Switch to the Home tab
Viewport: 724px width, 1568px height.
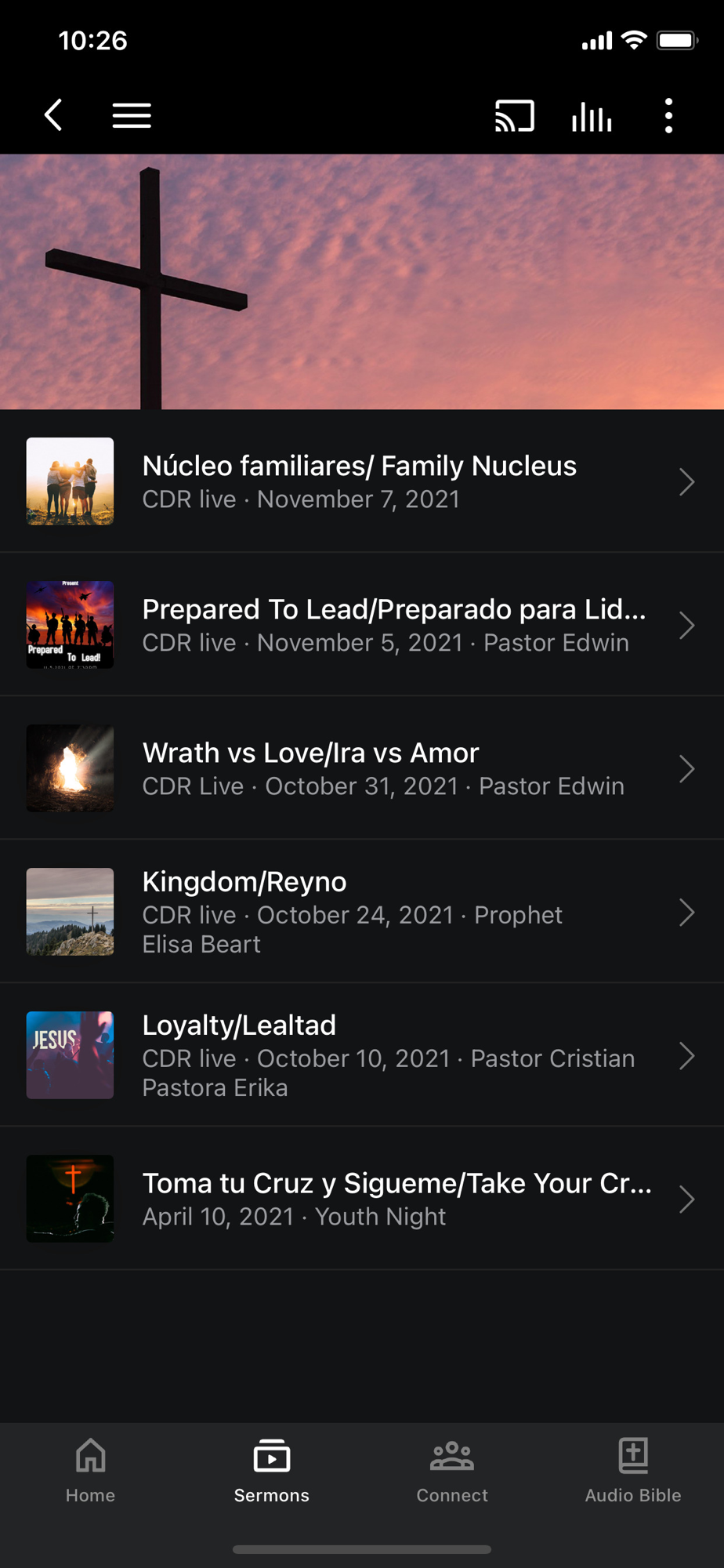click(90, 1471)
